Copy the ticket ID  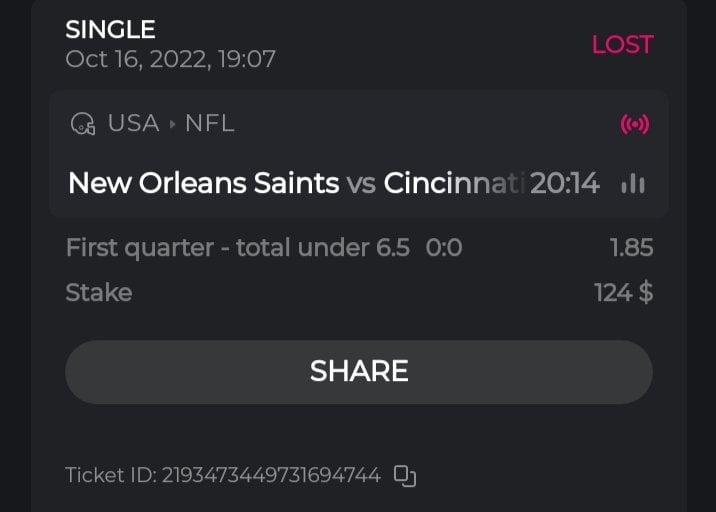[x=404, y=476]
